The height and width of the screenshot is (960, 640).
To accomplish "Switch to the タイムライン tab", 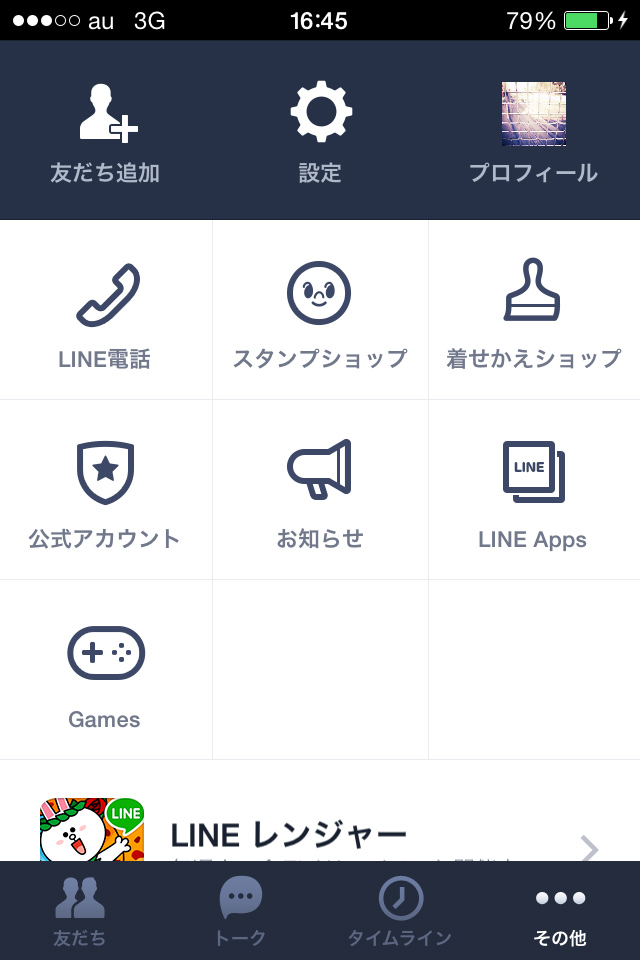I will (400, 911).
